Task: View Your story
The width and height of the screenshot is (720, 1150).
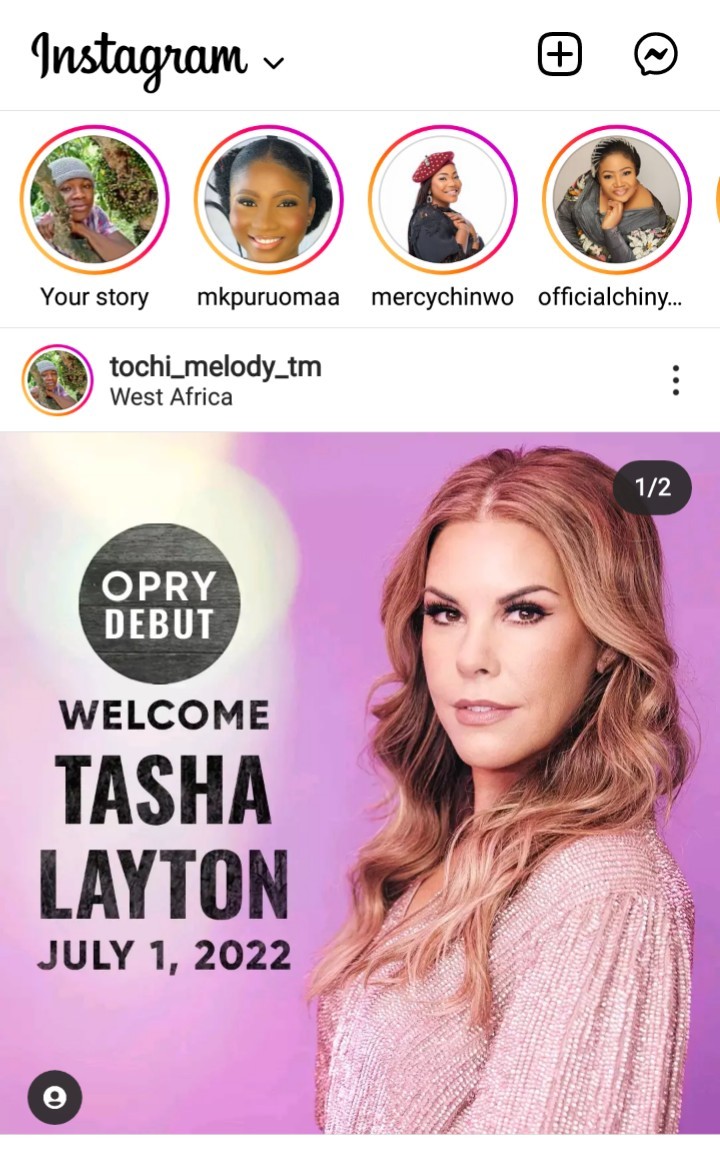Action: 94,200
